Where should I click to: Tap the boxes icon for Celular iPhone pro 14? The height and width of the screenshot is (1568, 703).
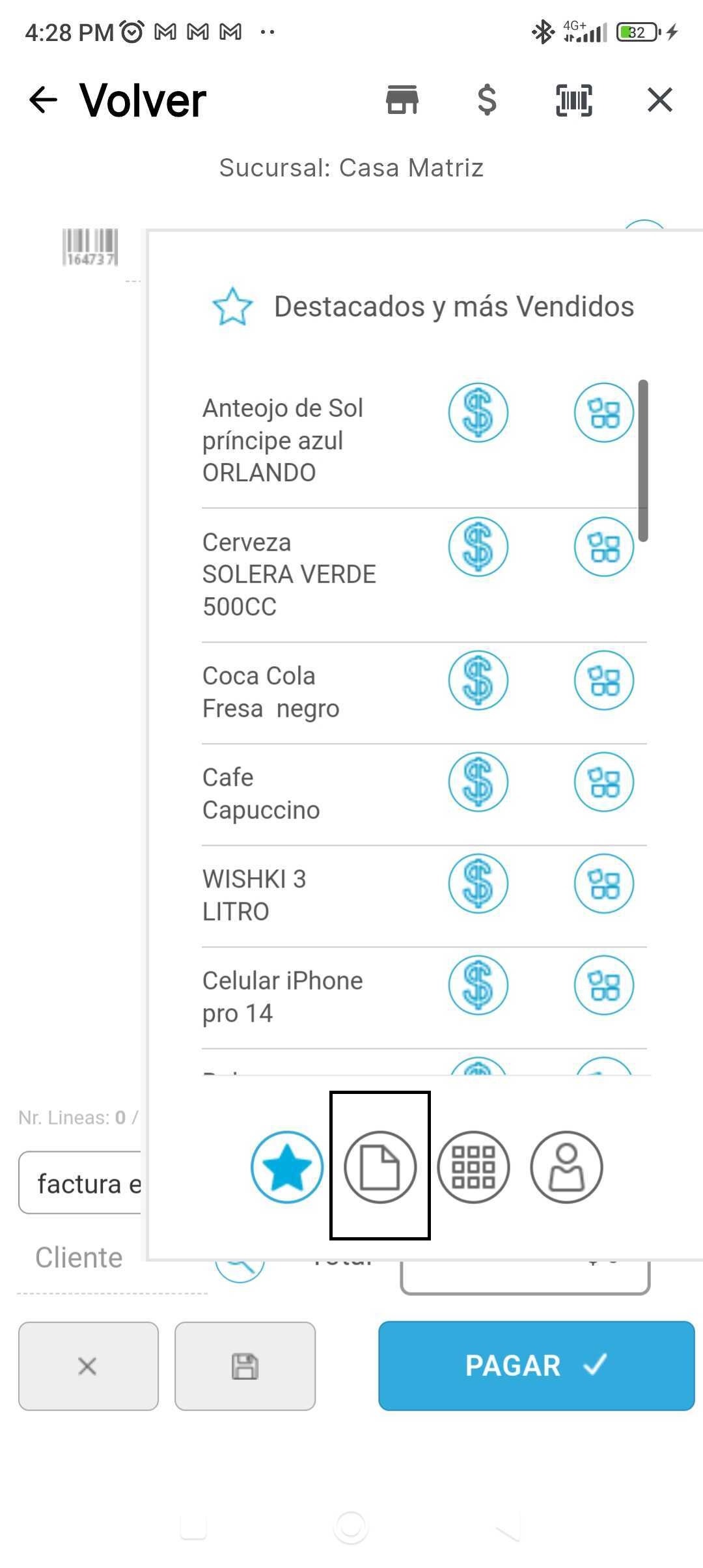(603, 985)
